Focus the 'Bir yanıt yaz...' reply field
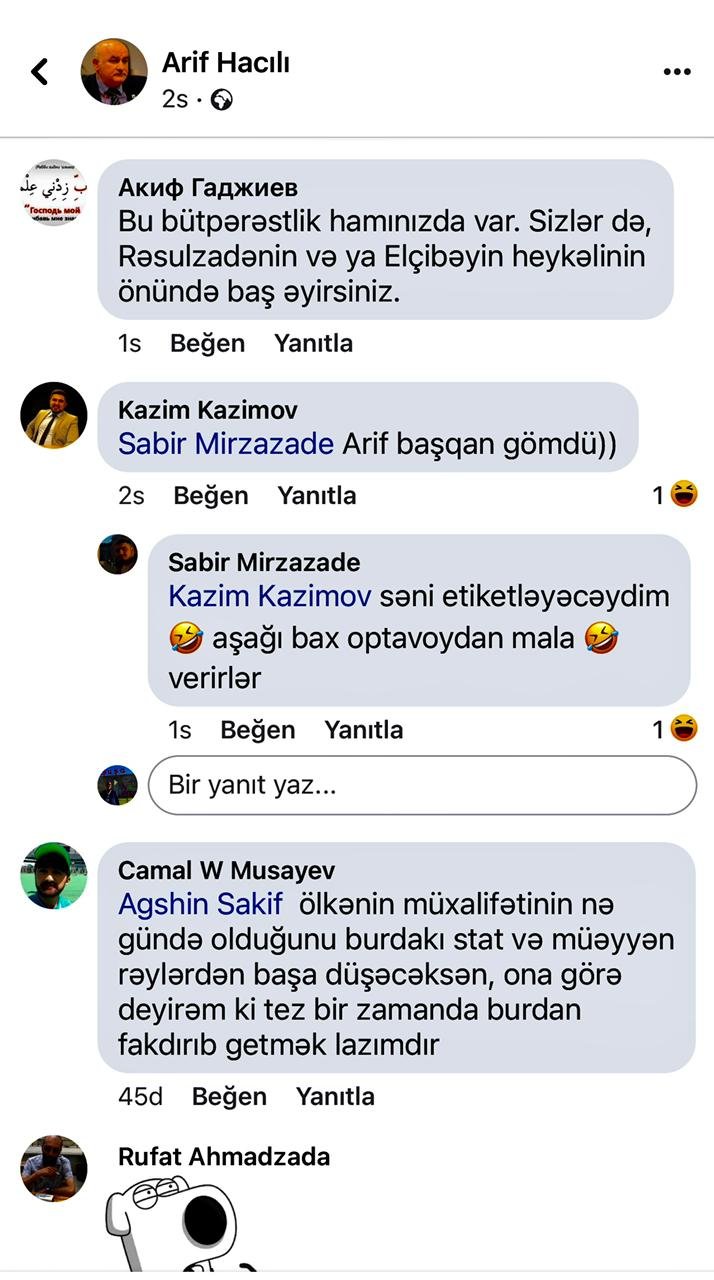 [422, 785]
